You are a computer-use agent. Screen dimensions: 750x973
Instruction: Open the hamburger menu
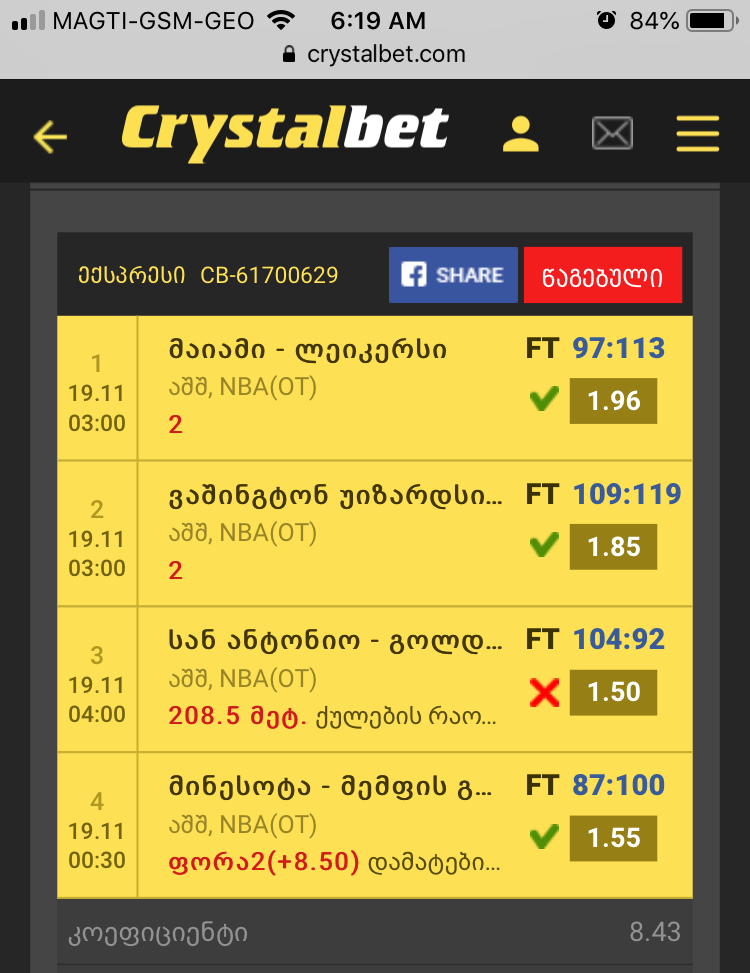(x=697, y=133)
